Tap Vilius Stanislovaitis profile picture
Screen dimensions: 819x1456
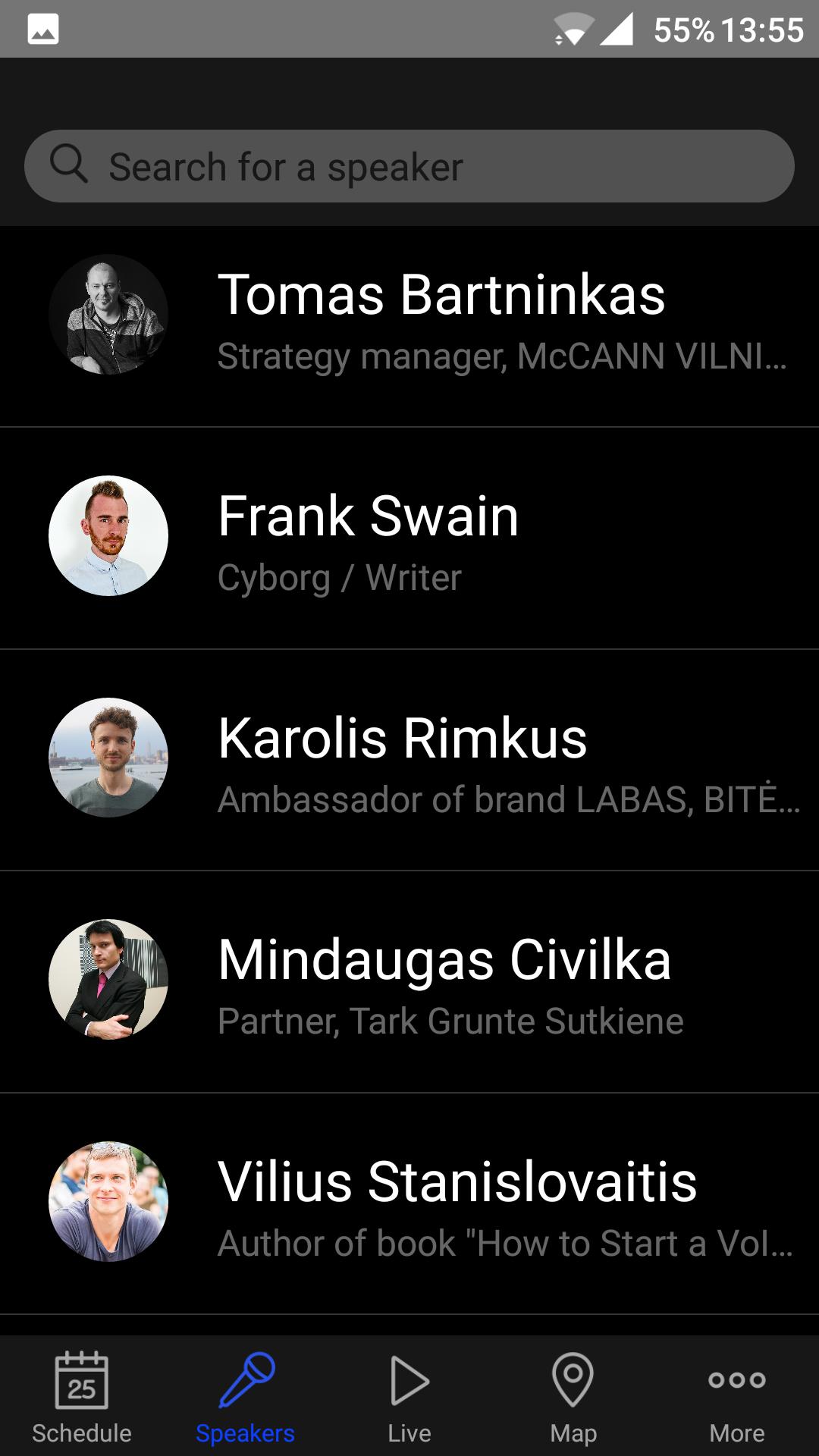[108, 1198]
